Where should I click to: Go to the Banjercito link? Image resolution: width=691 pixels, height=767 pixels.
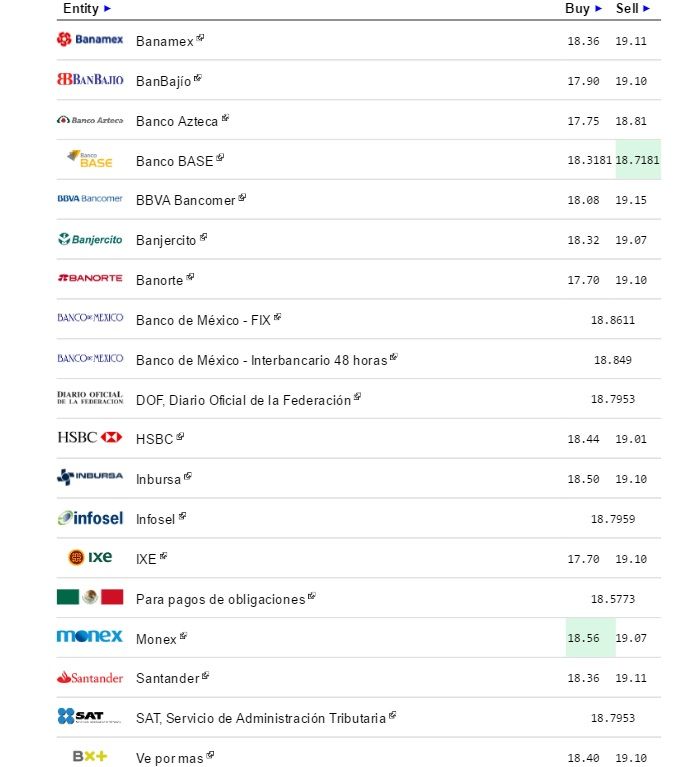(x=167, y=240)
